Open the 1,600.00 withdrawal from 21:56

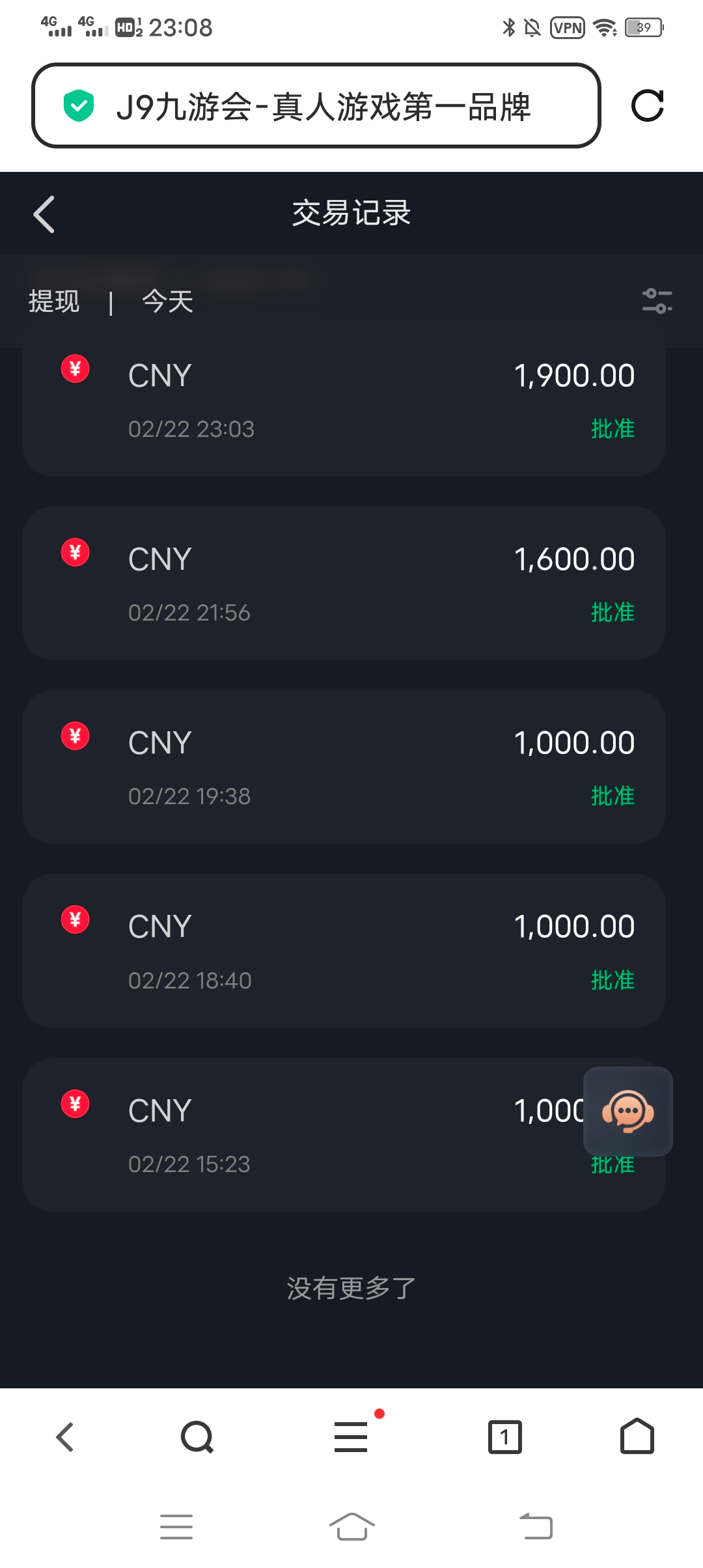(344, 583)
